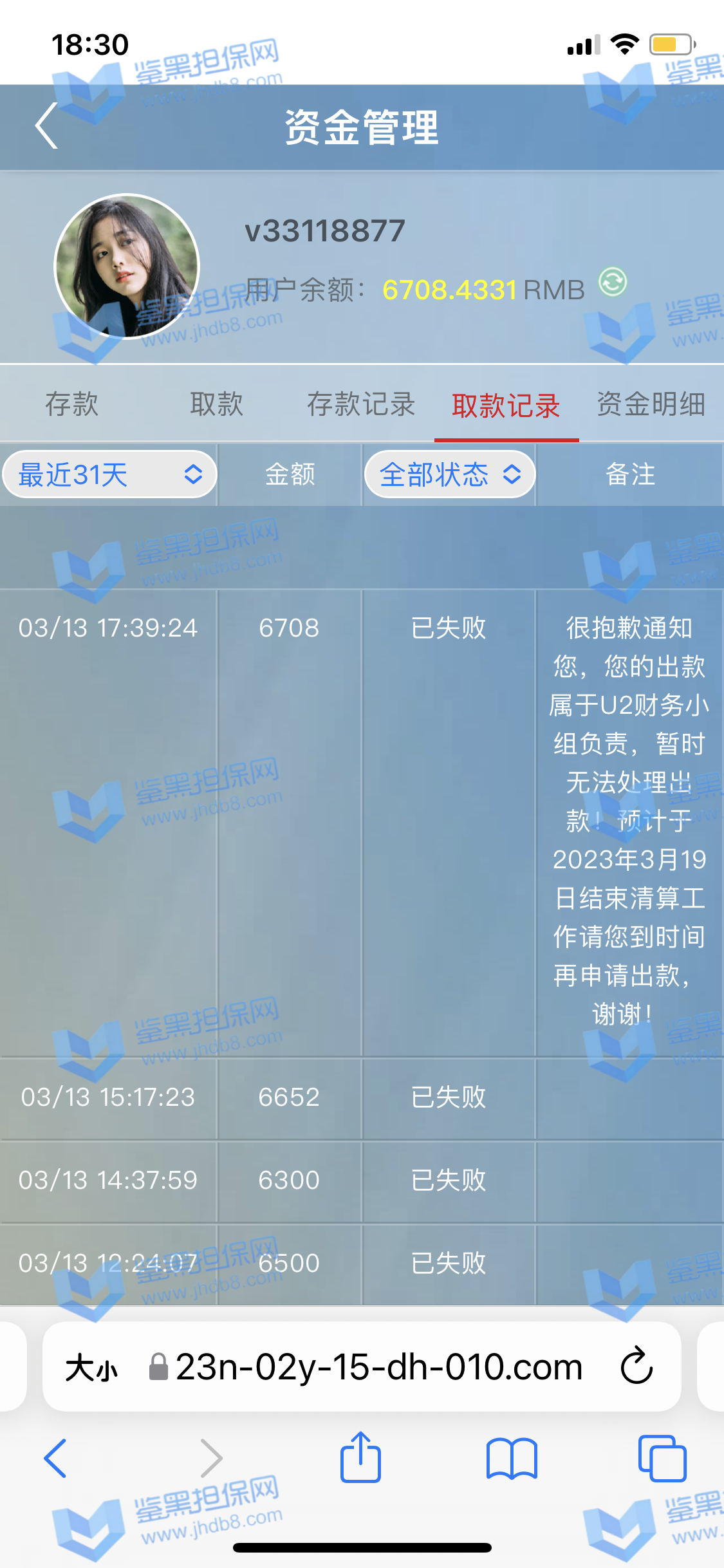724x1568 pixels.
Task: Navigate back in Safari toolbar
Action: (55, 1458)
